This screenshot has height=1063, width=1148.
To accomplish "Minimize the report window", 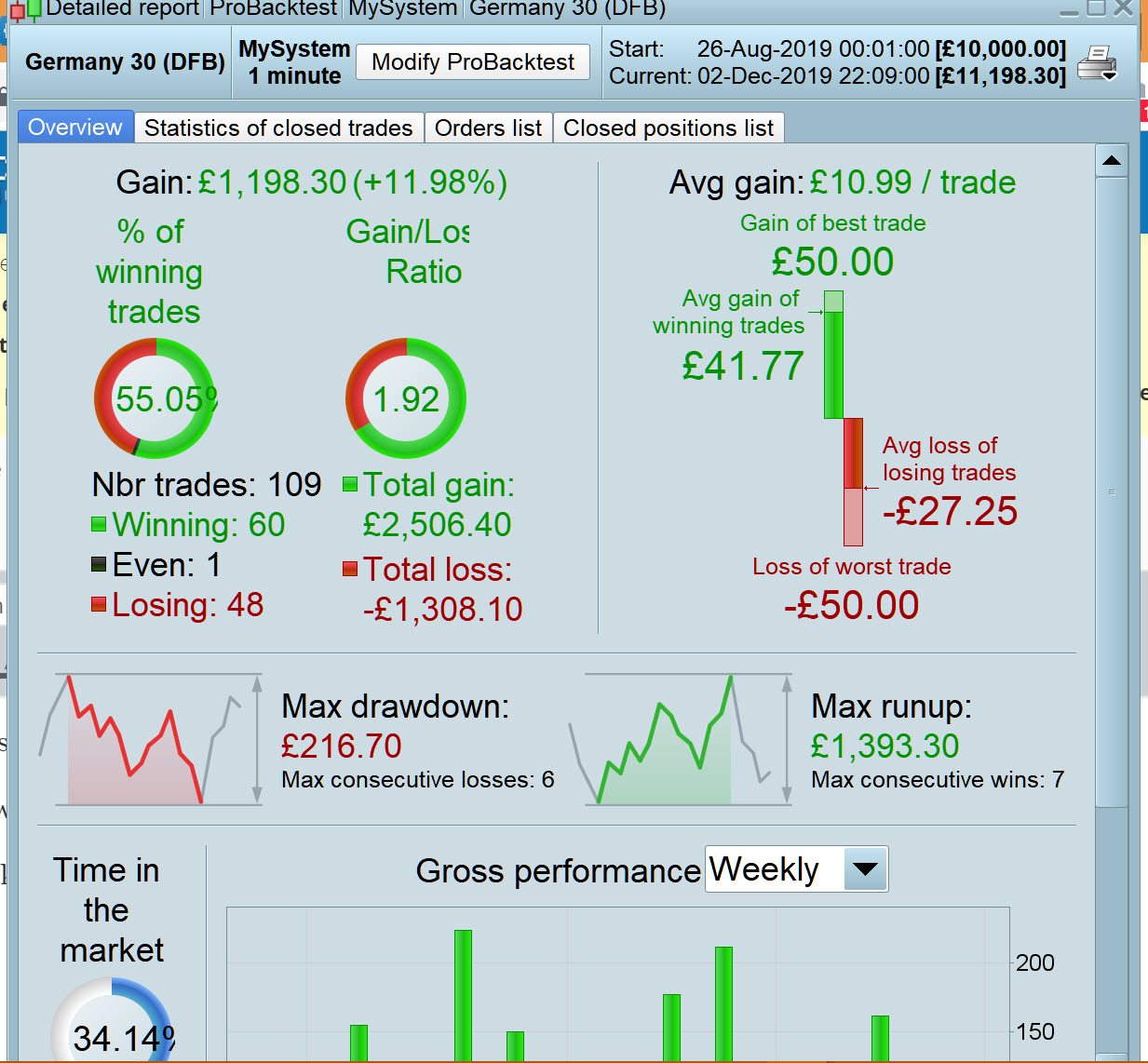I will tap(1070, 10).
